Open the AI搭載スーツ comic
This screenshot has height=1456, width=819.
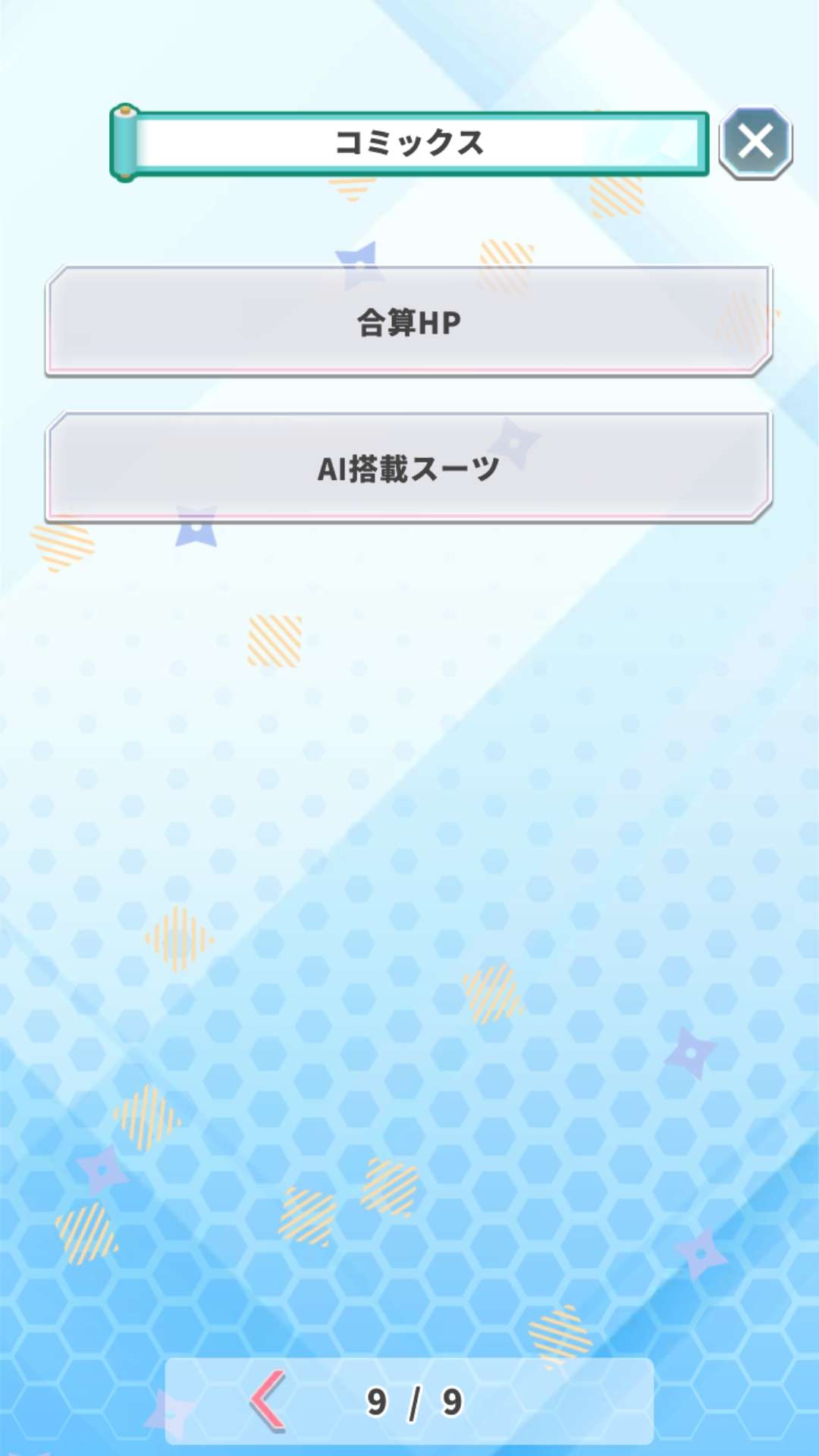(x=409, y=469)
